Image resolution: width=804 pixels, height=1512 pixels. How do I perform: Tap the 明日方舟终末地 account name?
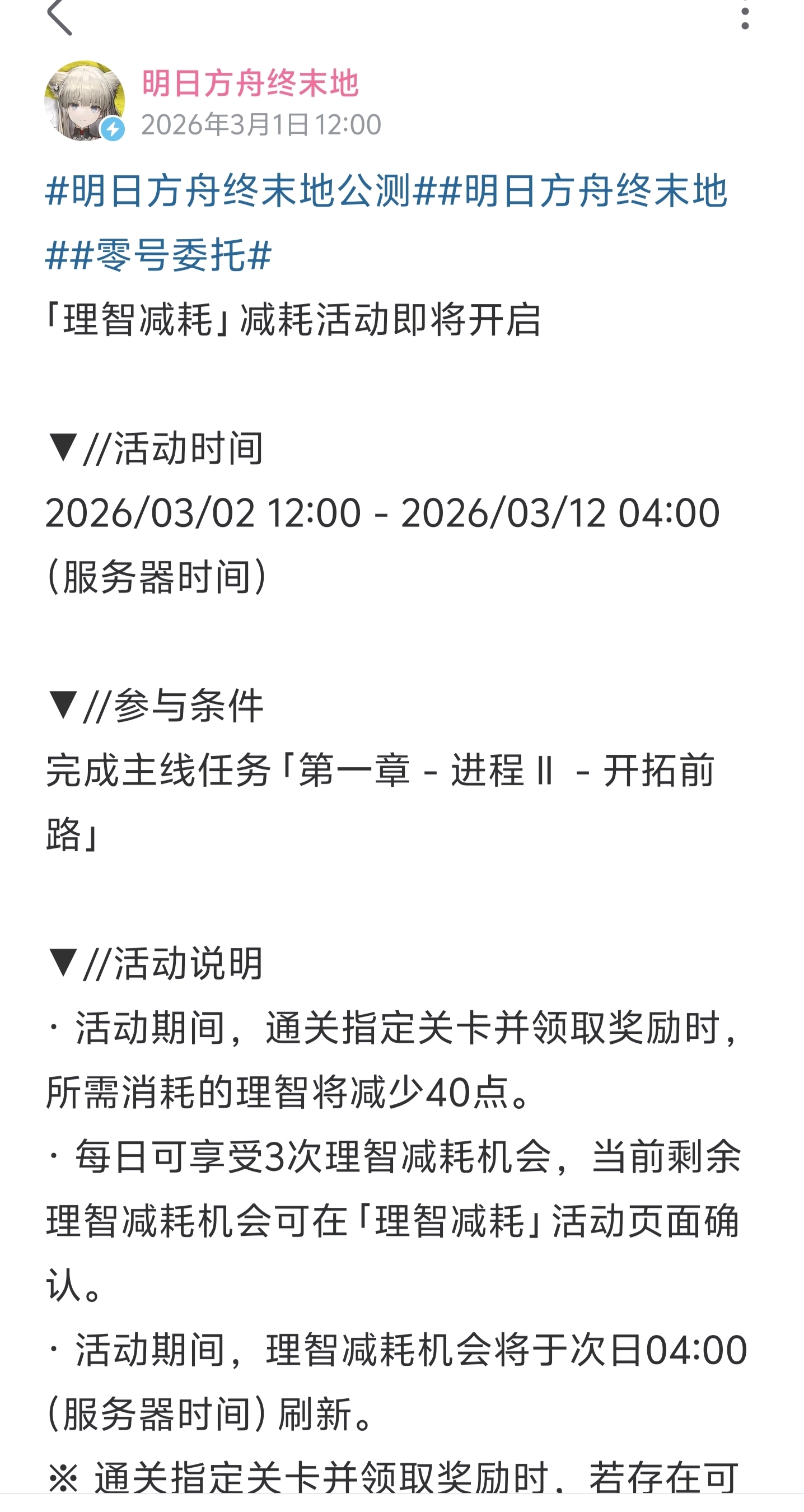[250, 83]
